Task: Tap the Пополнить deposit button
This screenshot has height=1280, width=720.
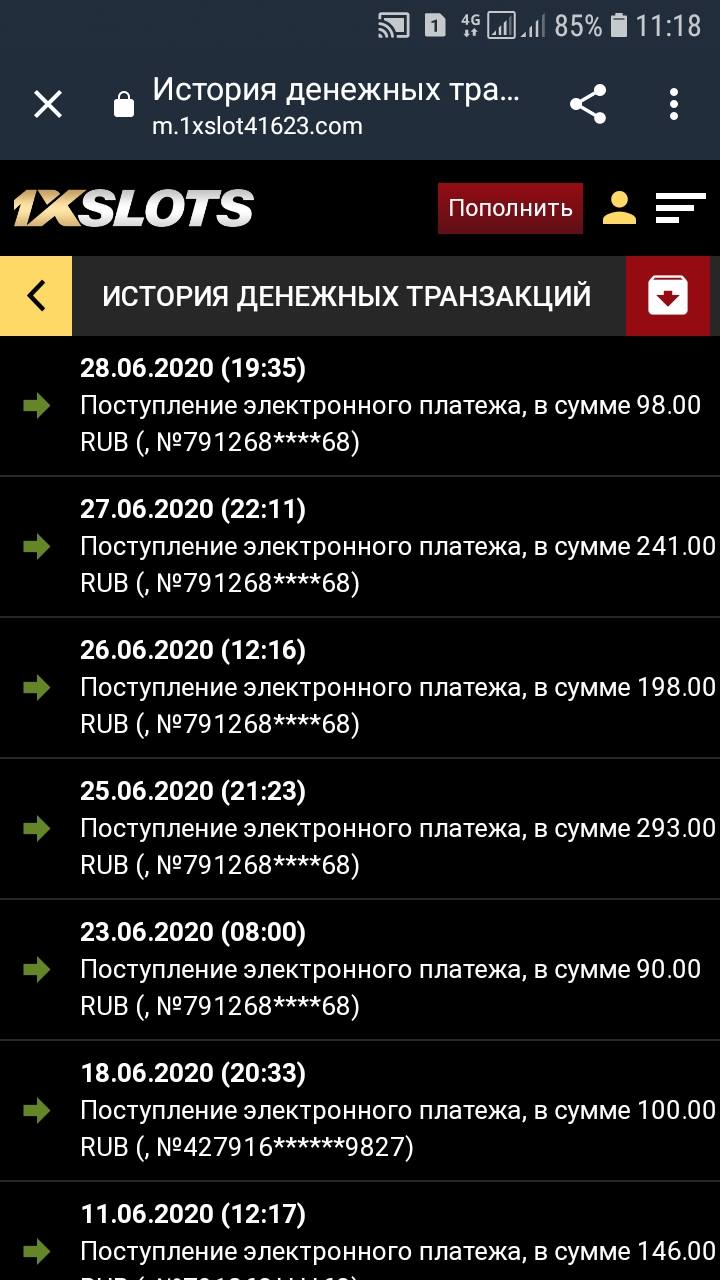Action: [510, 208]
